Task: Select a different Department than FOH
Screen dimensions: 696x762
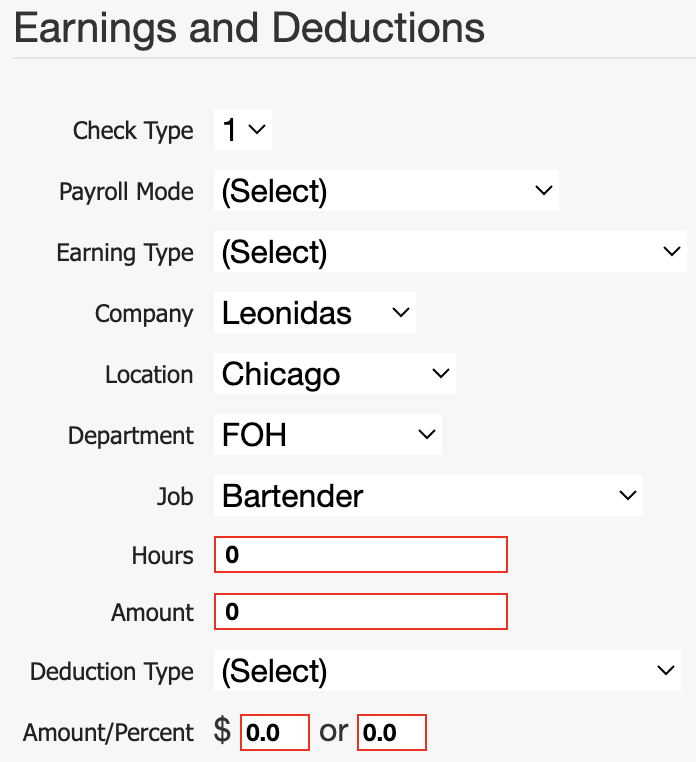Action: (x=328, y=435)
